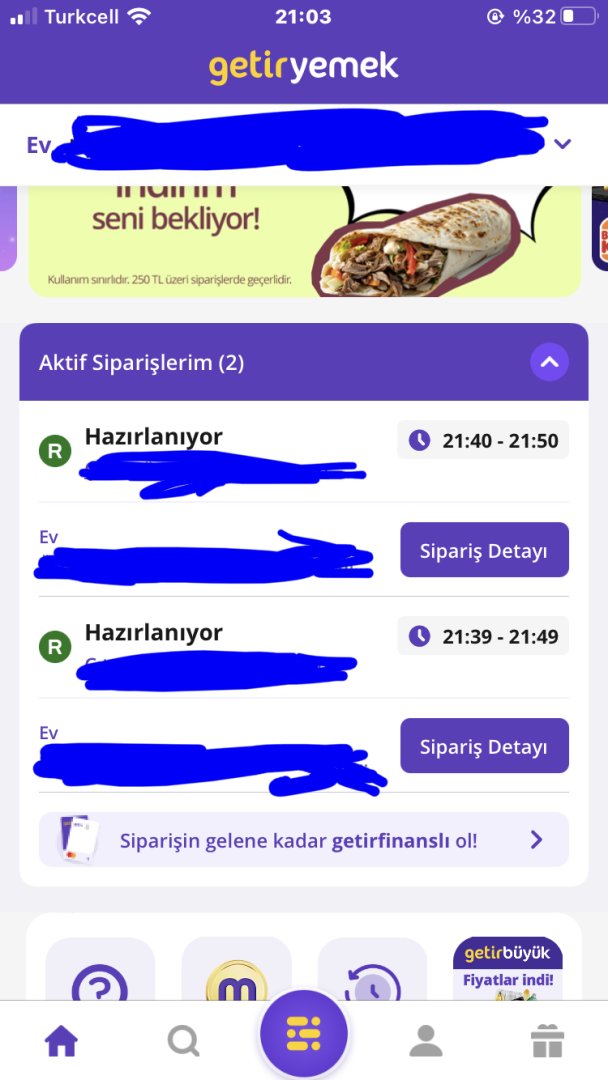This screenshot has height=1080, width=608.
Task: Go to the home tab
Action: click(x=62, y=1042)
